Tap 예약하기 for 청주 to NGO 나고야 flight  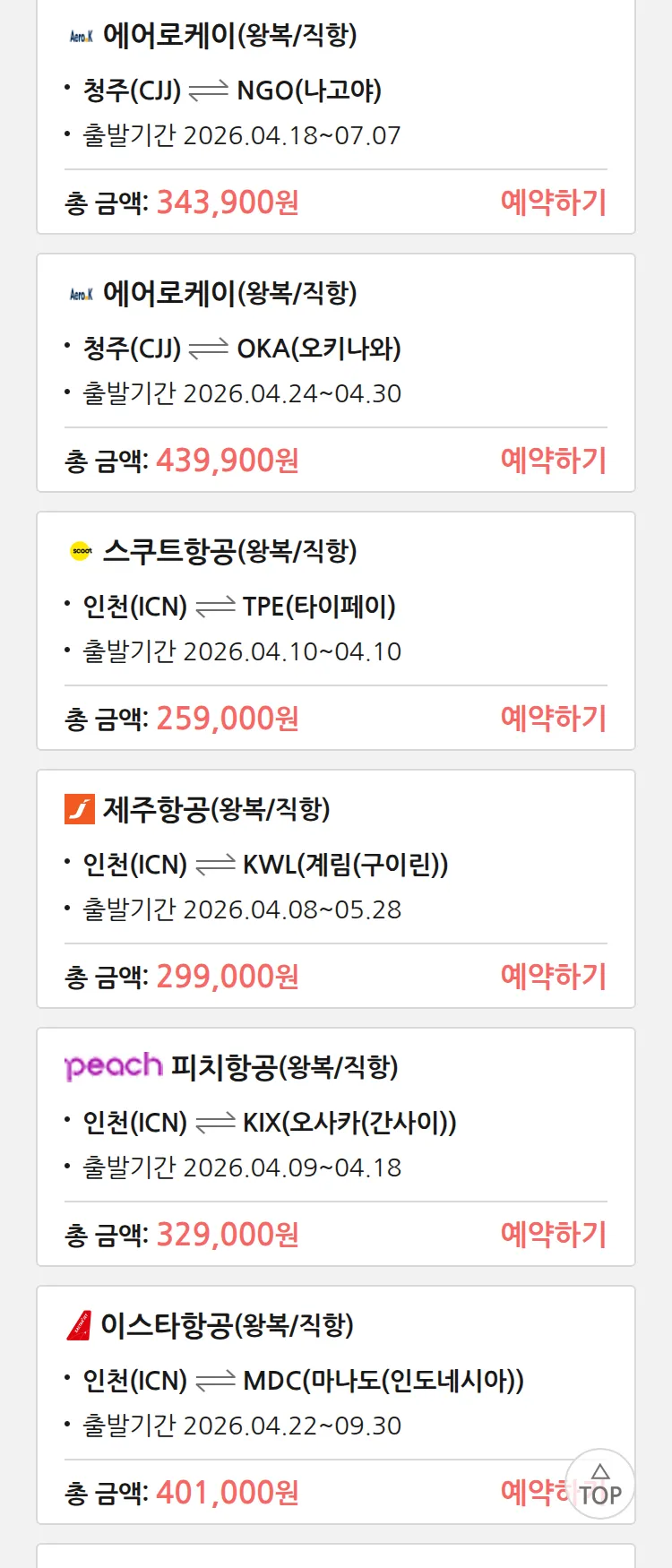click(553, 202)
